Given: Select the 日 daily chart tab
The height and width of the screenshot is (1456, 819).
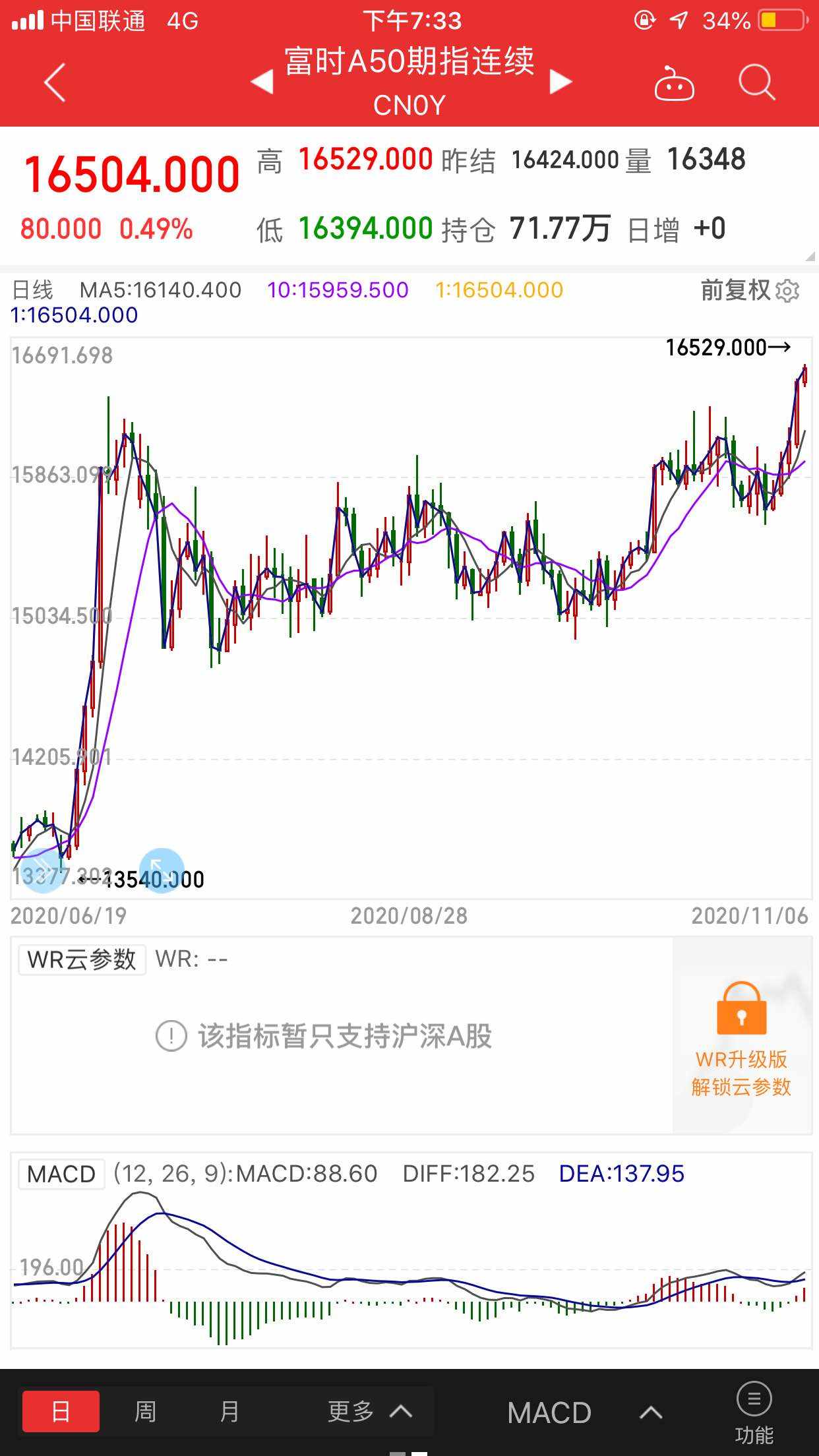Looking at the screenshot, I should tap(61, 1411).
